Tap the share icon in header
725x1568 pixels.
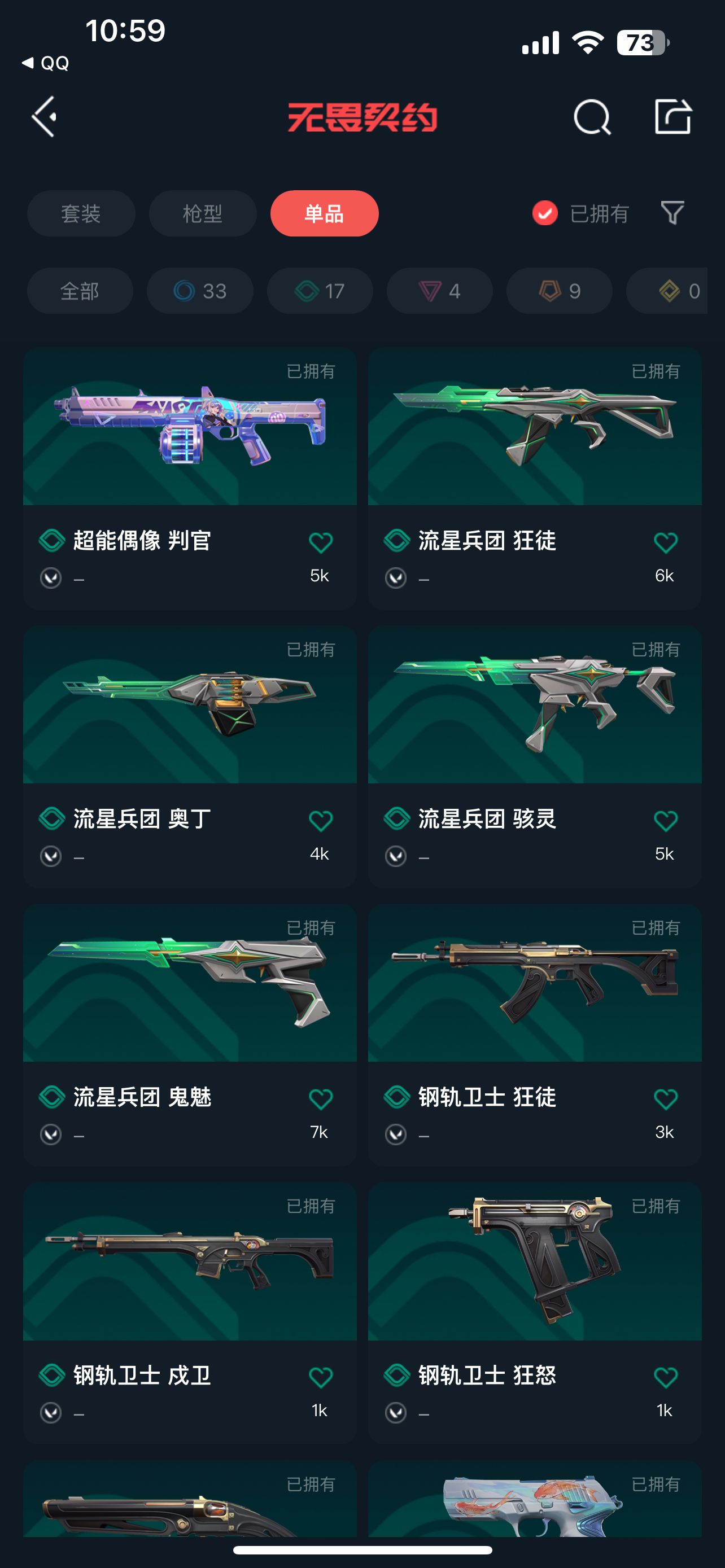672,116
